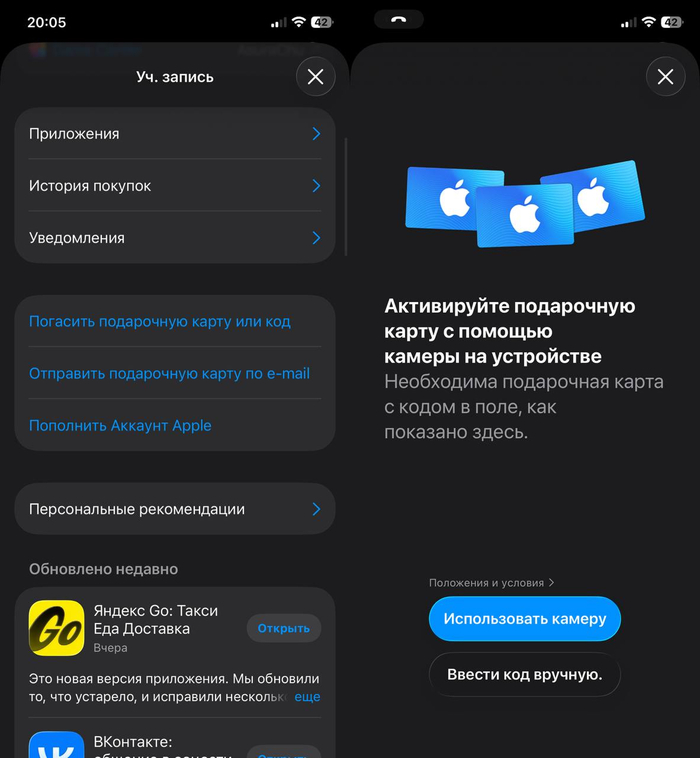This screenshot has width=700, height=758.
Task: Choose Пополнить Аккаунт Apple
Action: (x=120, y=426)
